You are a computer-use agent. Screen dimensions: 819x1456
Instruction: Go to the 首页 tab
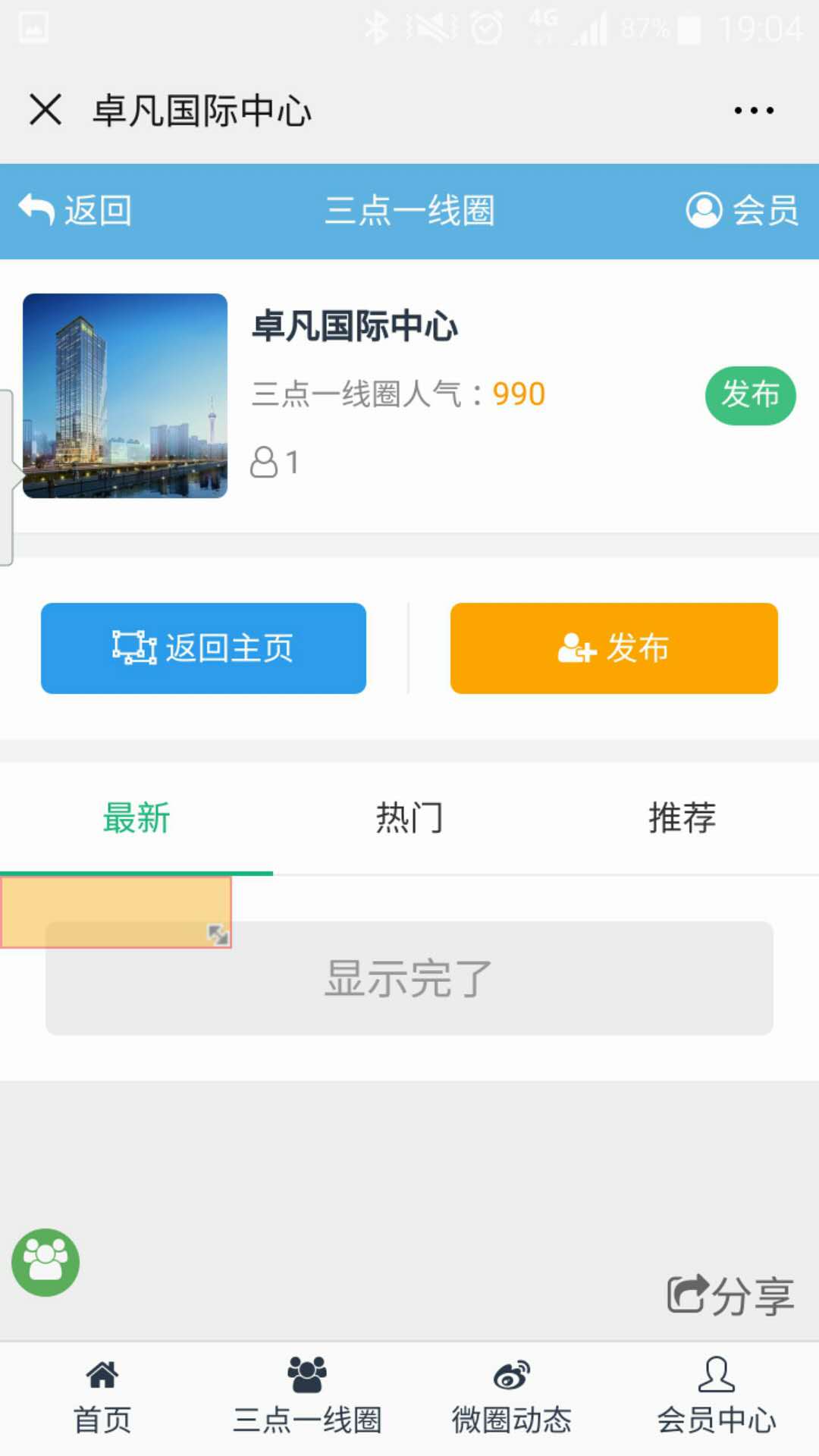[x=102, y=1398]
